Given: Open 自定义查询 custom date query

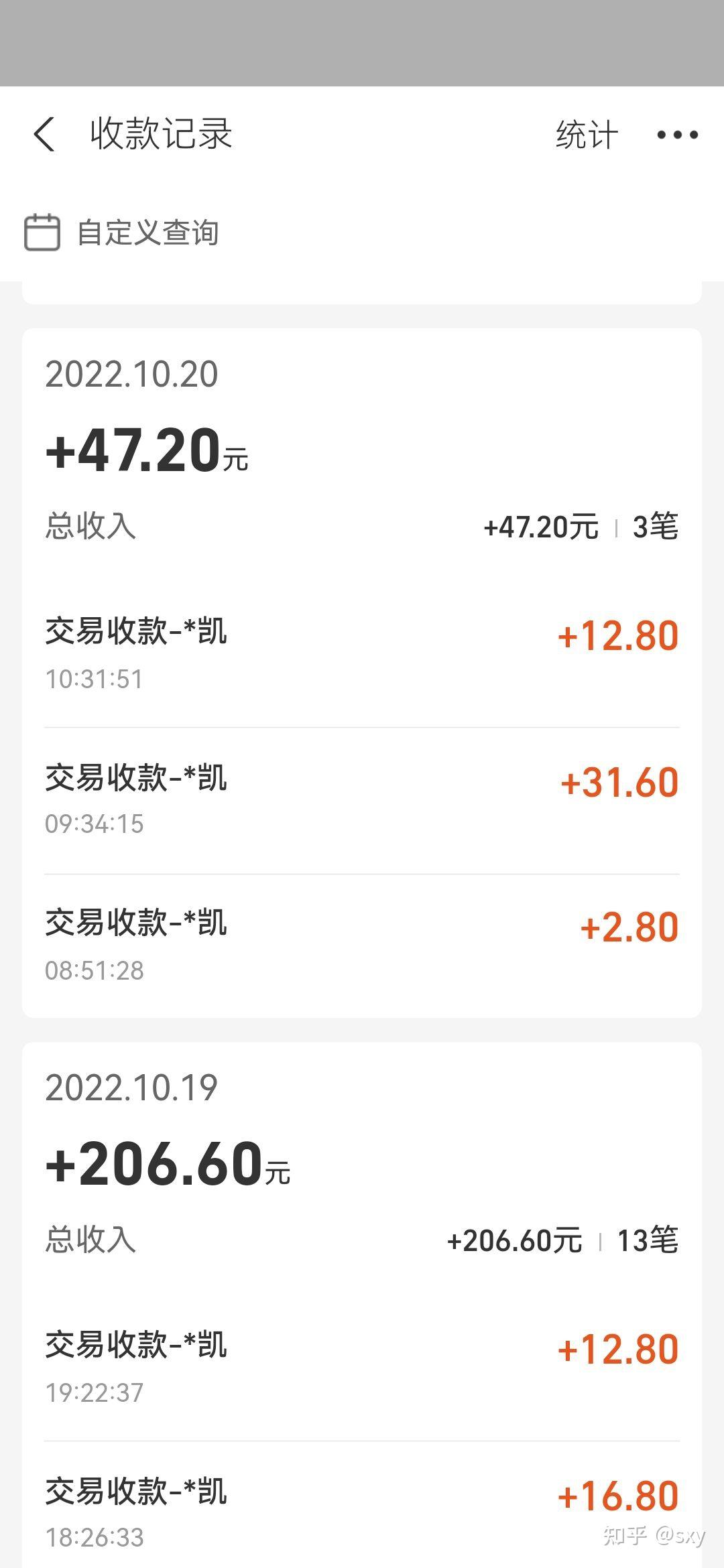Looking at the screenshot, I should click(122, 233).
